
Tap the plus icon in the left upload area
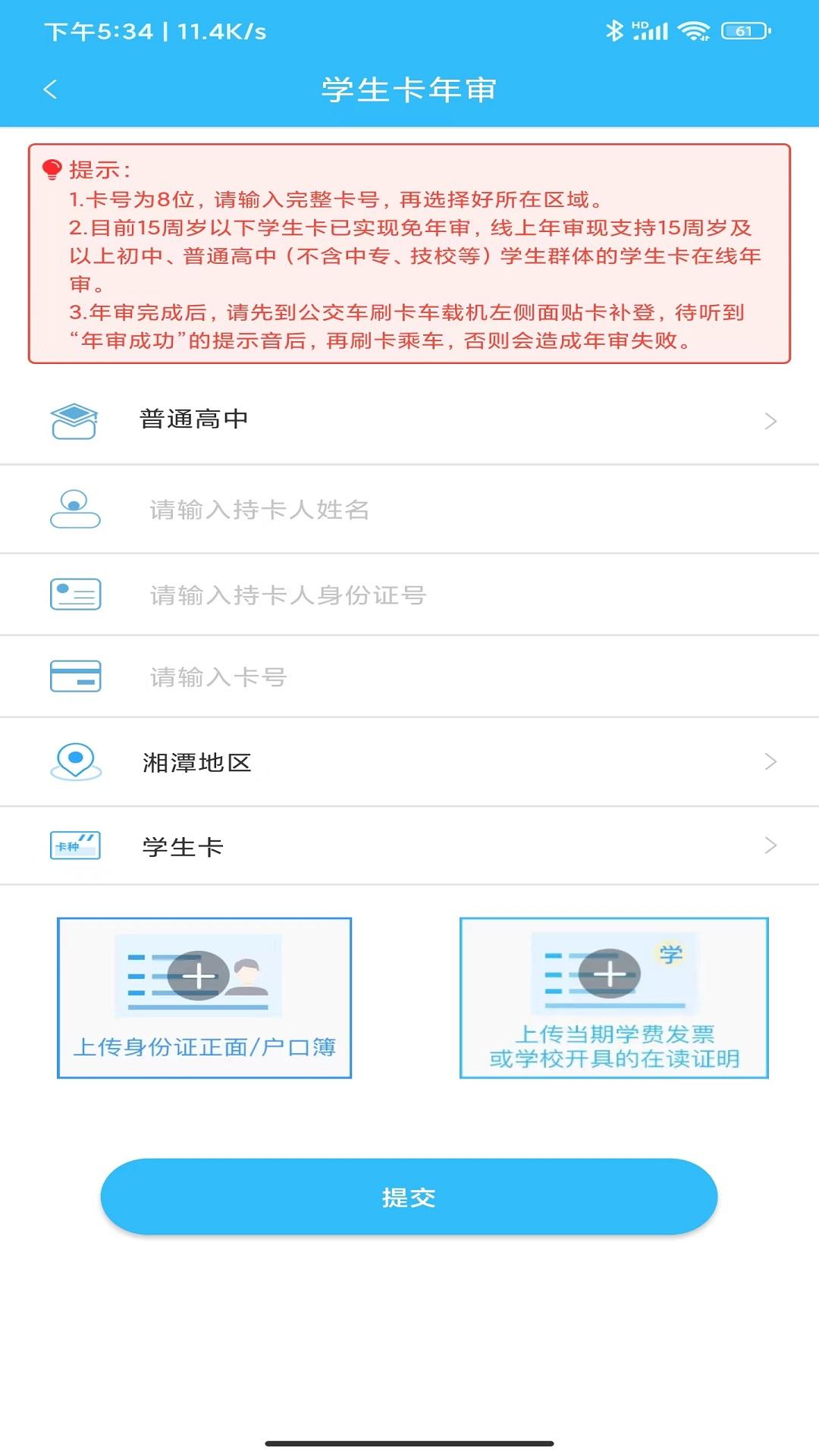coord(199,977)
